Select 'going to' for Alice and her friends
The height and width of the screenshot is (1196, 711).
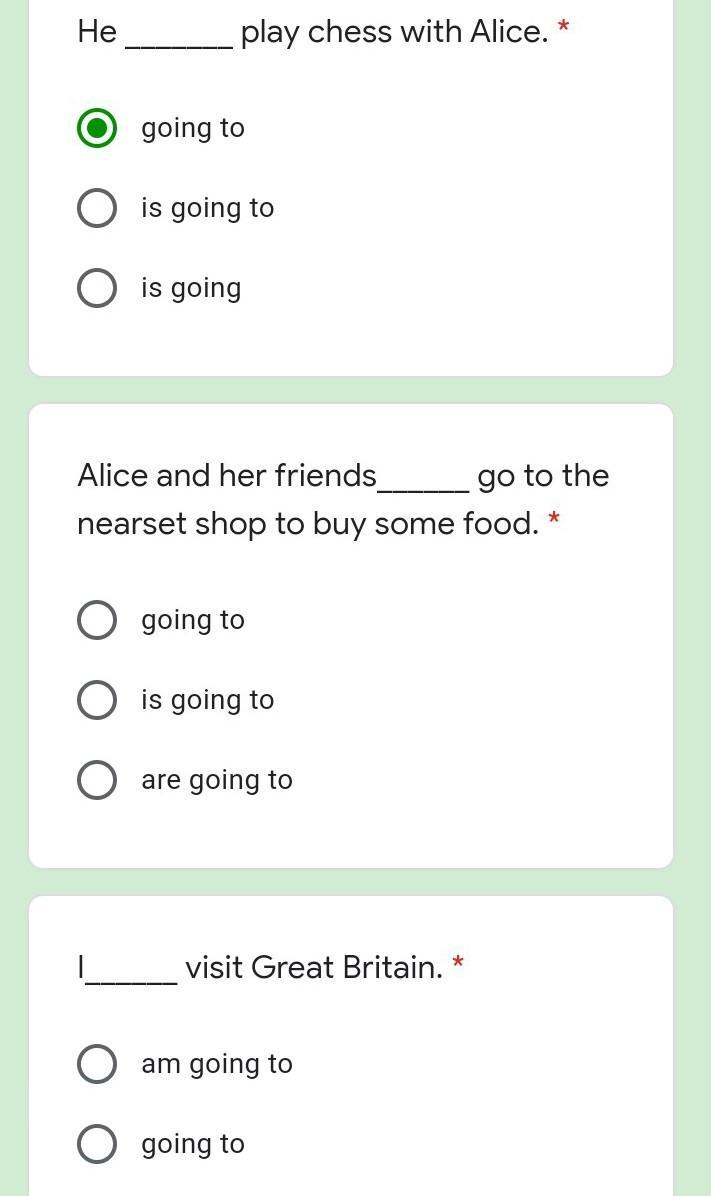pos(97,620)
